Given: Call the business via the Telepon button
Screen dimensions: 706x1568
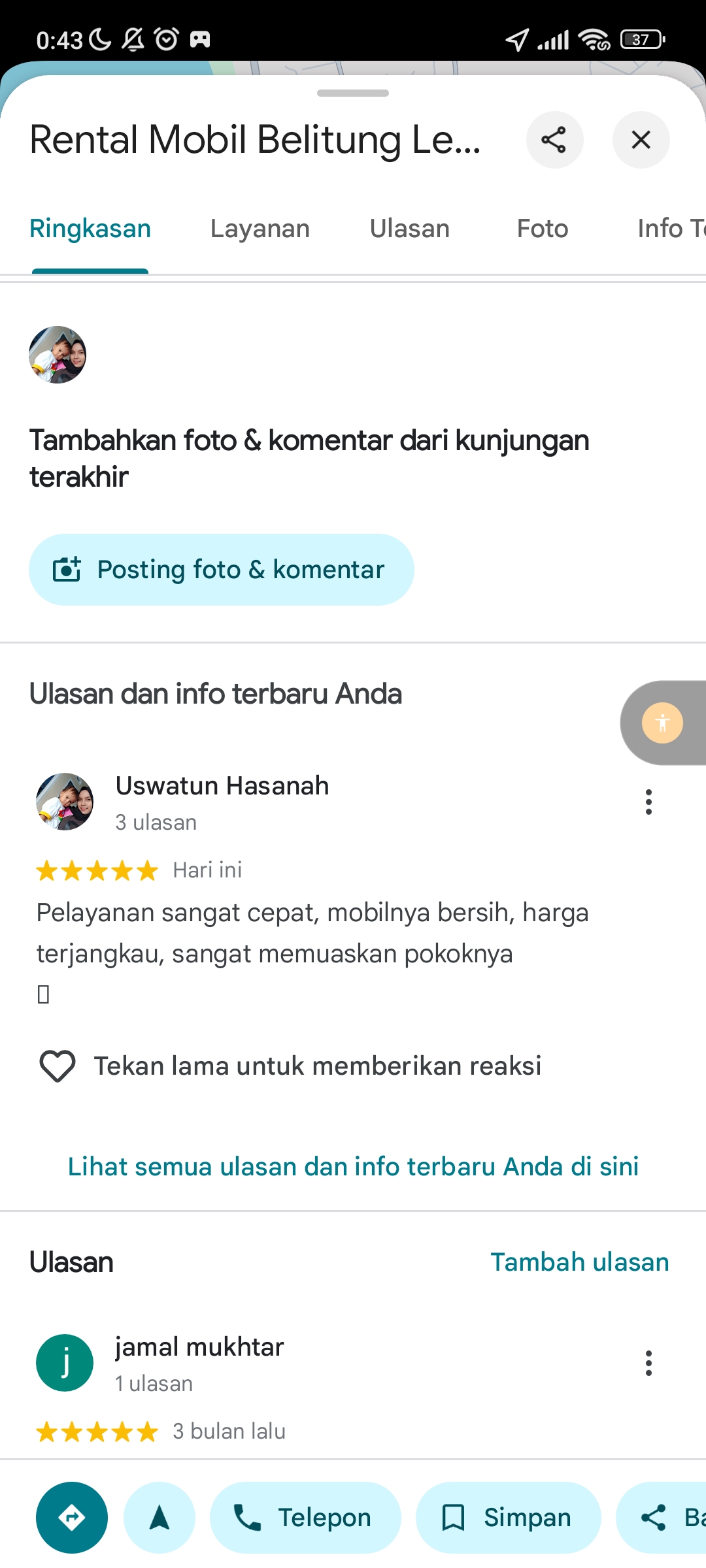Looking at the screenshot, I should (x=305, y=1517).
